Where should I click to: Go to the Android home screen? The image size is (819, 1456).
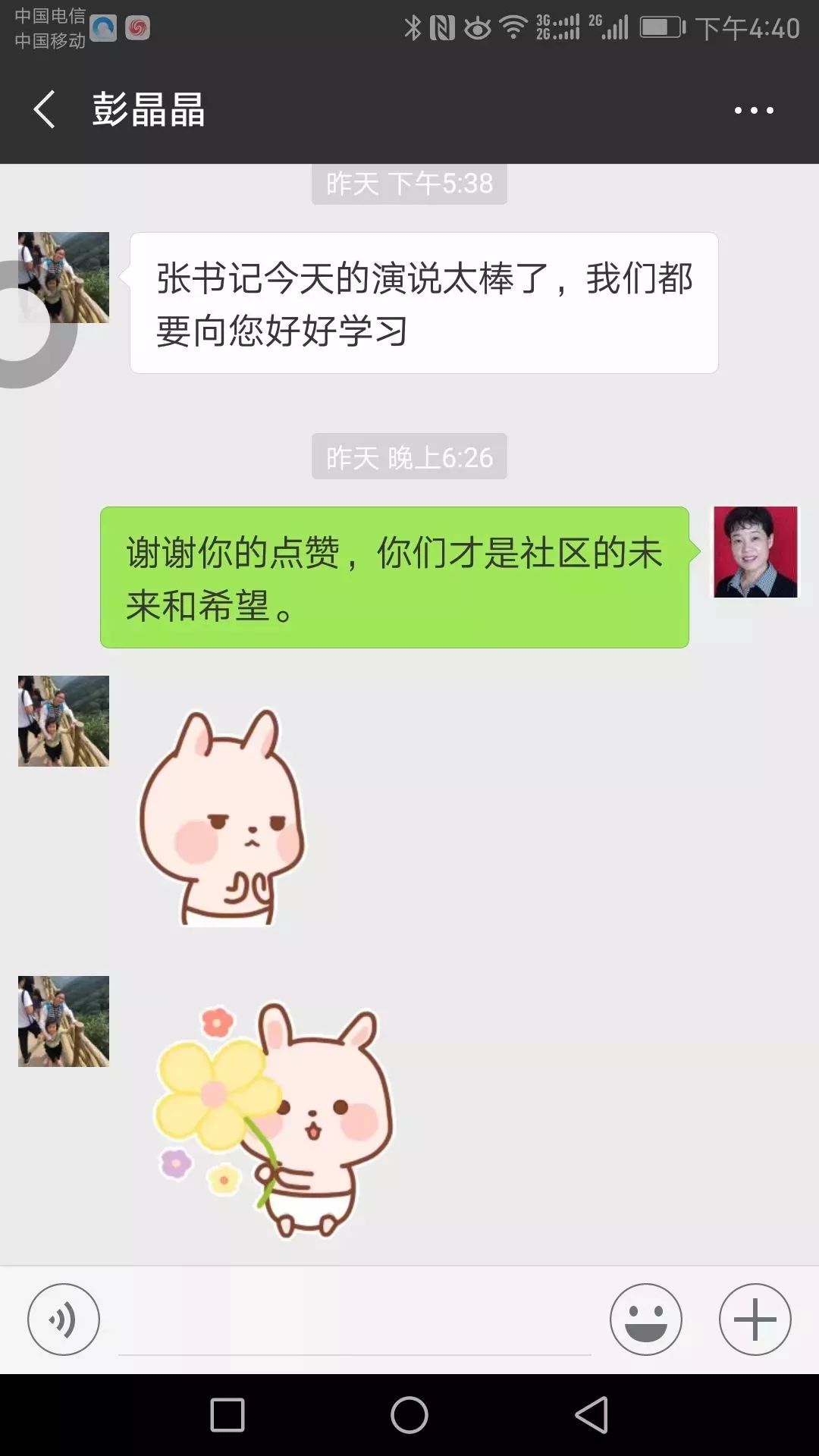point(409,1415)
